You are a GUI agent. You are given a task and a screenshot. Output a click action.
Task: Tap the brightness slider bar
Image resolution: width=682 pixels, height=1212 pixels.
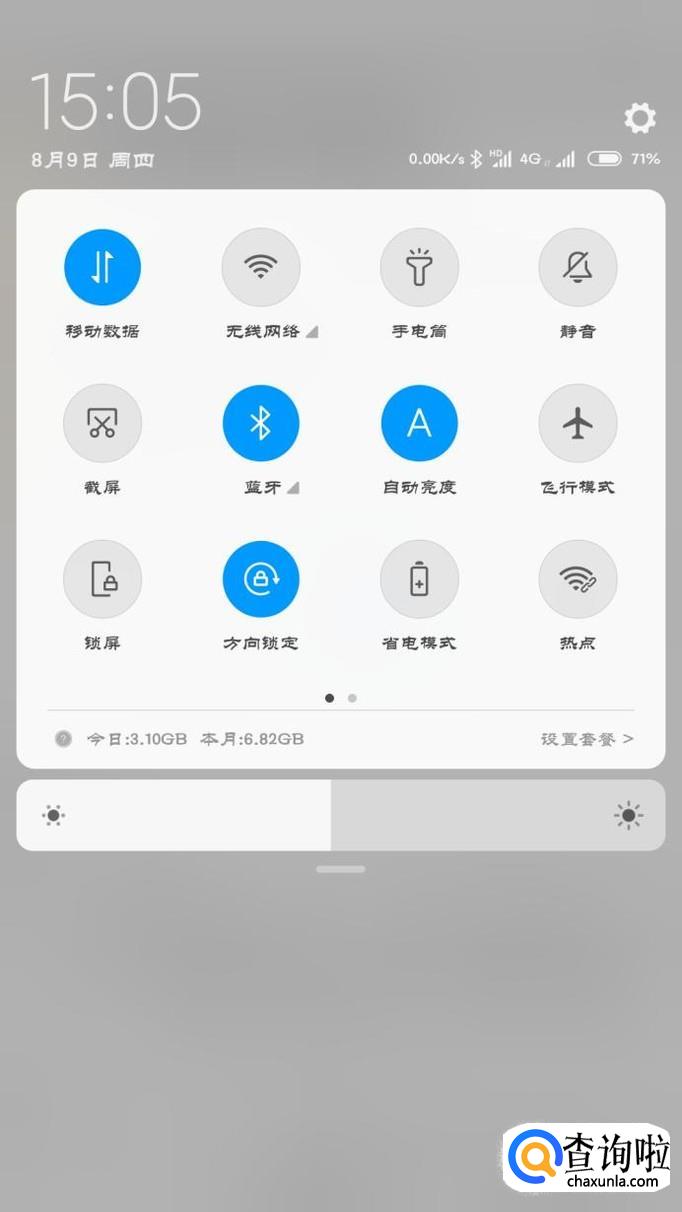click(x=340, y=815)
